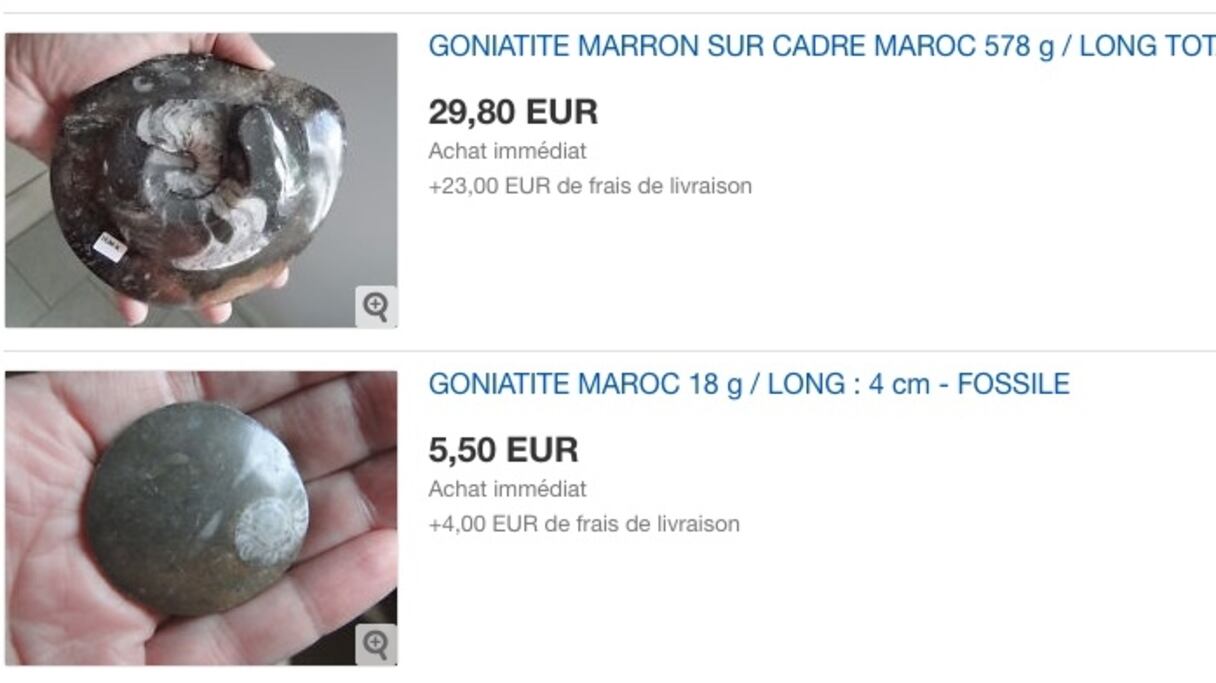This screenshot has width=1216, height=683.
Task: Enlarge the 18 g goniatite photo with magnifier
Action: (376, 644)
